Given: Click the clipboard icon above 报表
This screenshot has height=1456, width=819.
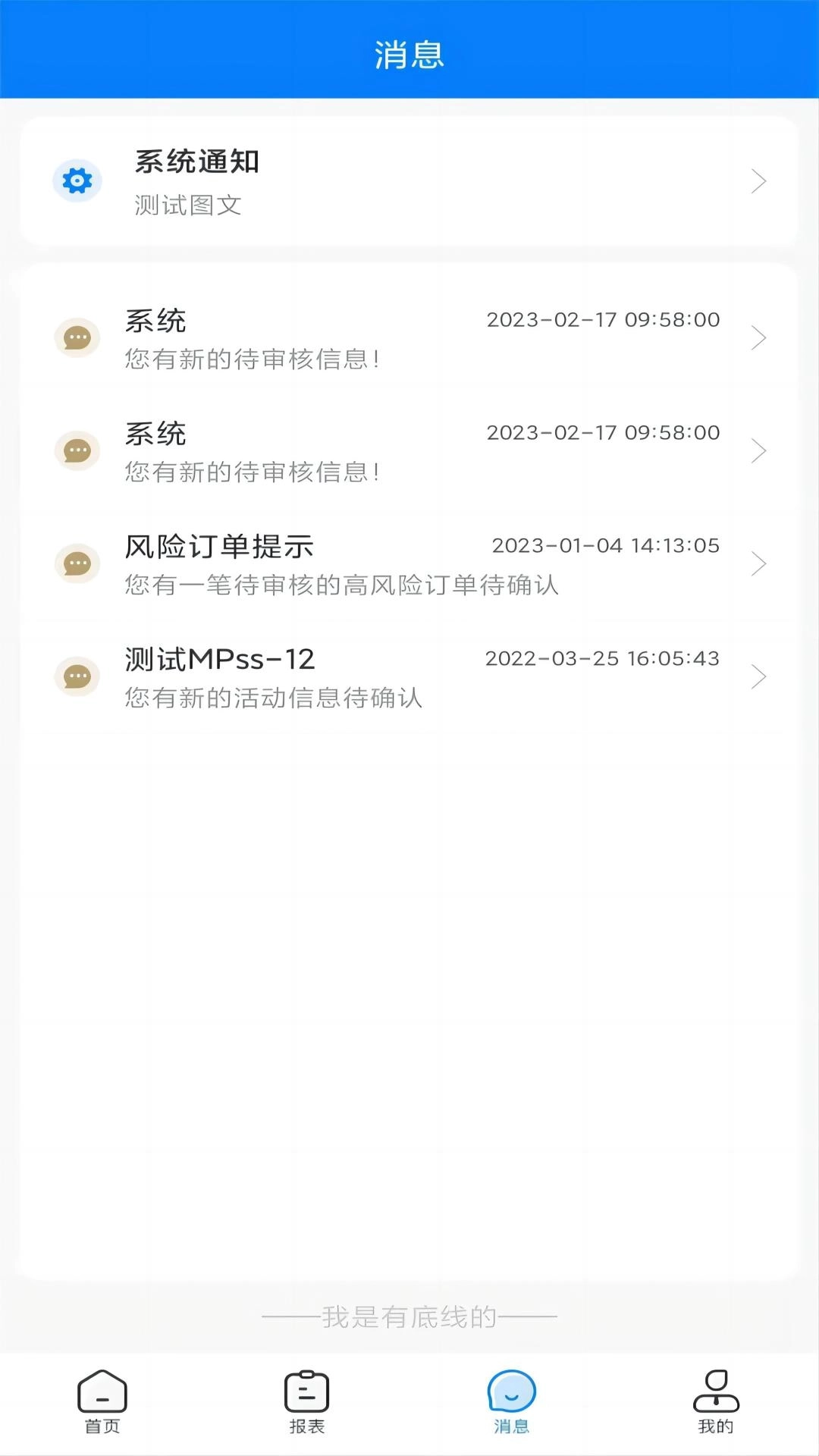Looking at the screenshot, I should coord(306,1395).
